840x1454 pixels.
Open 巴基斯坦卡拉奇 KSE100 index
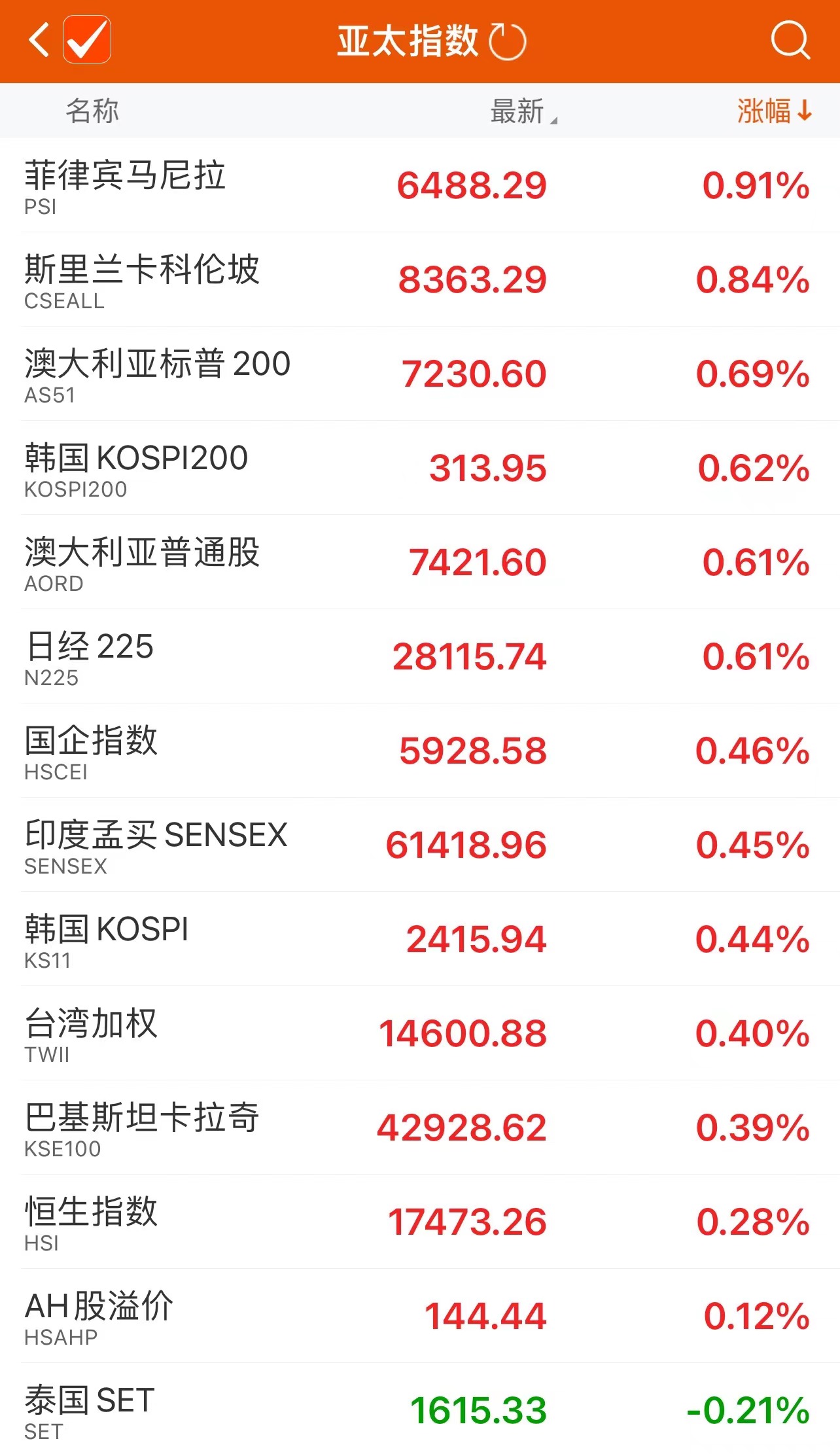pyautogui.click(x=420, y=1127)
